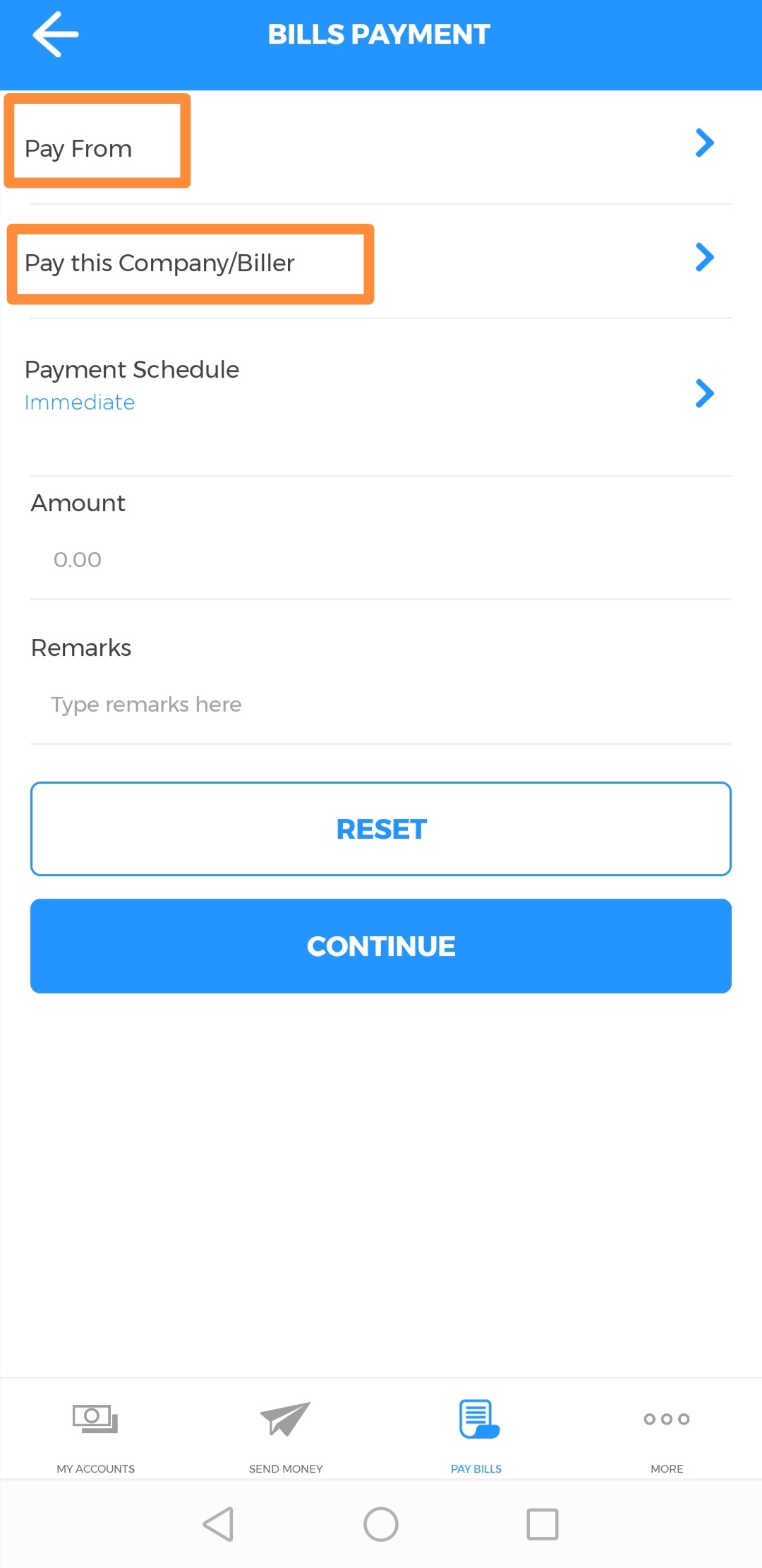The image size is (762, 1568).
Task: Expand the Pay From account chooser
Action: point(381,143)
